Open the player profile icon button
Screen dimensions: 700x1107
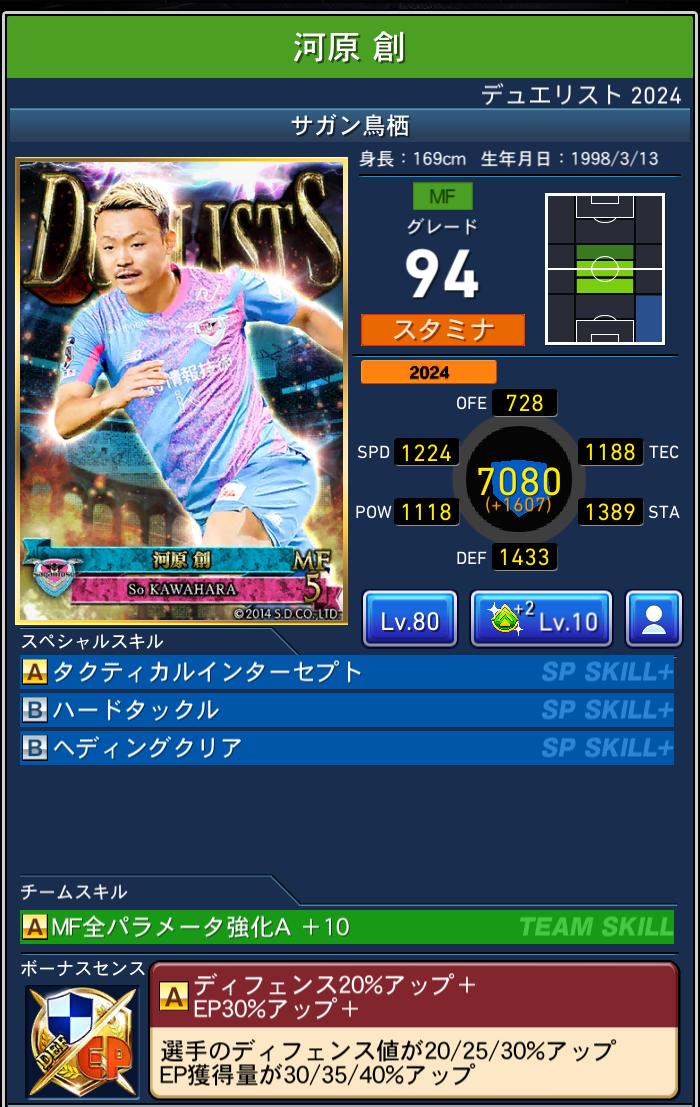tap(653, 620)
